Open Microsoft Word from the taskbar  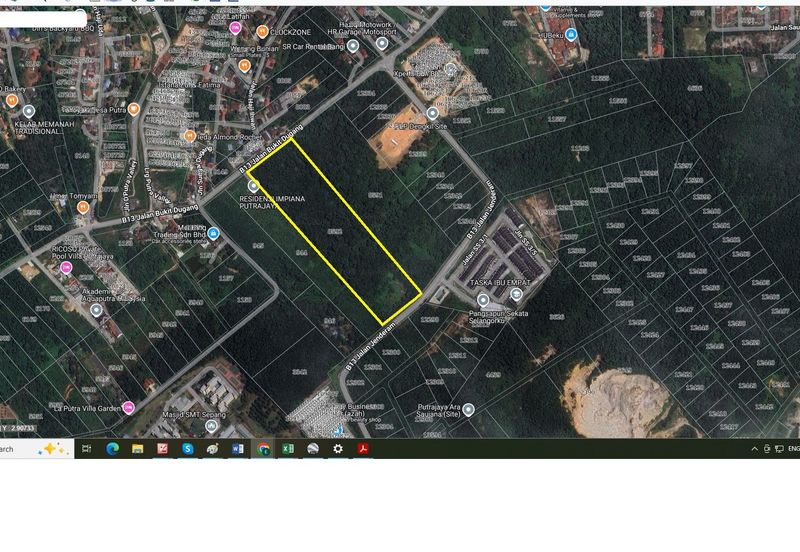click(x=238, y=449)
